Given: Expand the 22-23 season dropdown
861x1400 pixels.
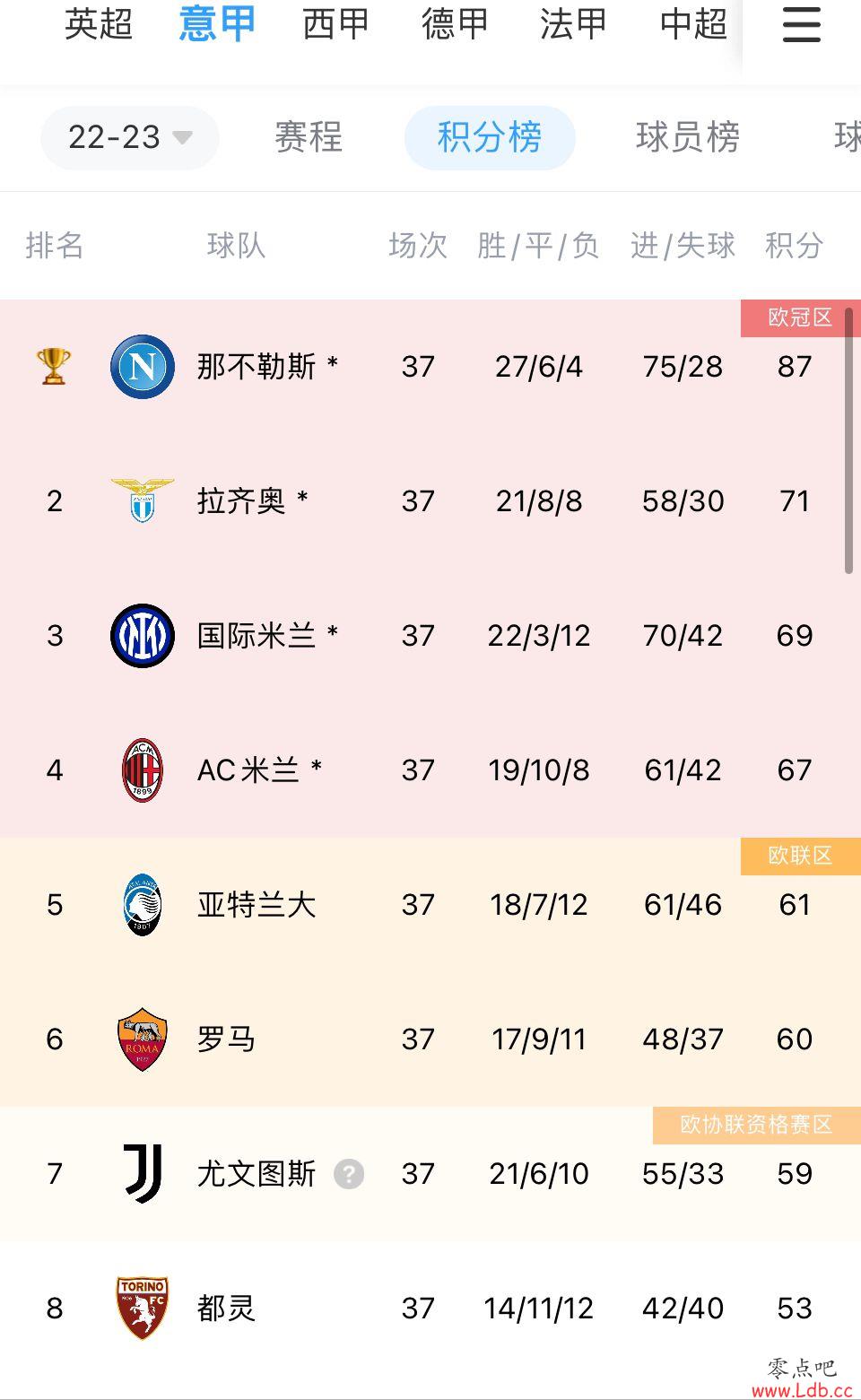Looking at the screenshot, I should coord(130,137).
